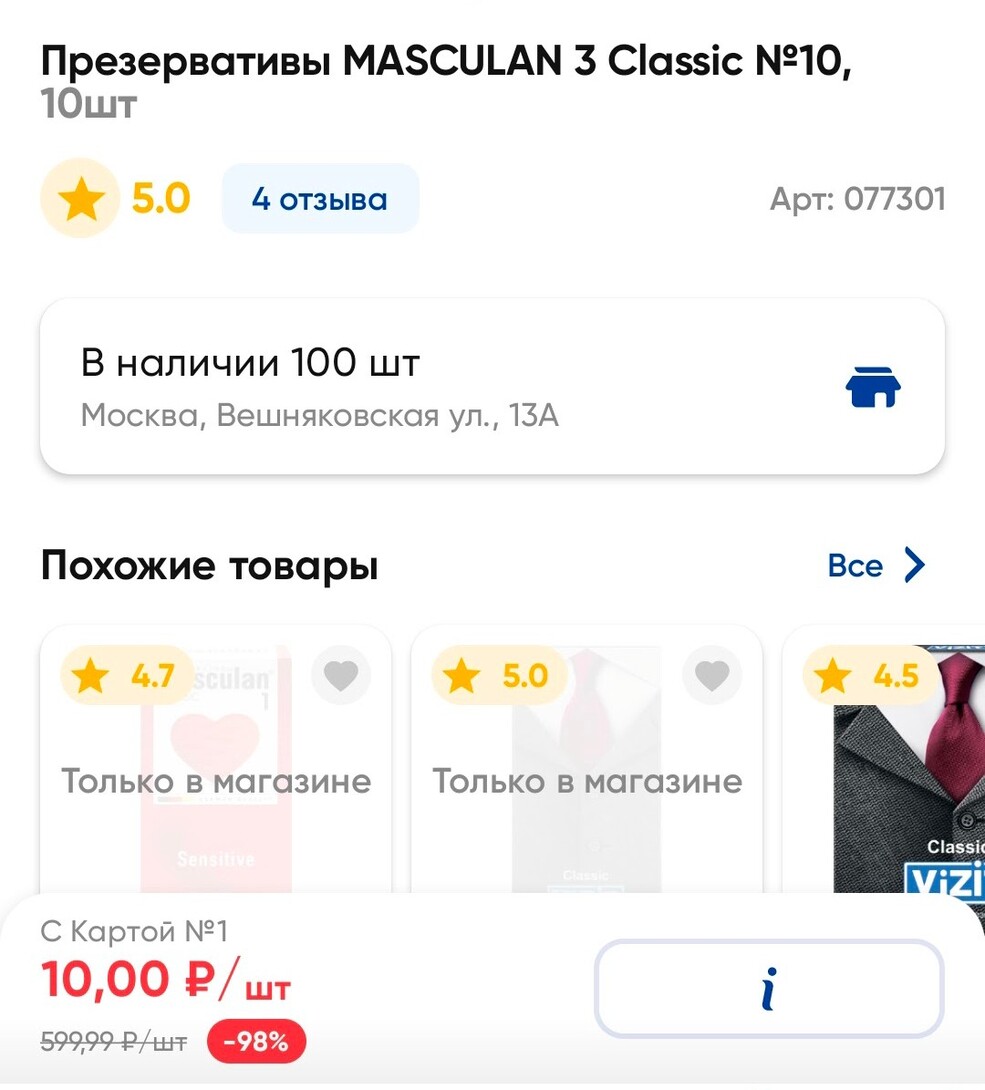Open the 4 отзыва reviews link
This screenshot has width=985, height=1090.
pos(319,197)
